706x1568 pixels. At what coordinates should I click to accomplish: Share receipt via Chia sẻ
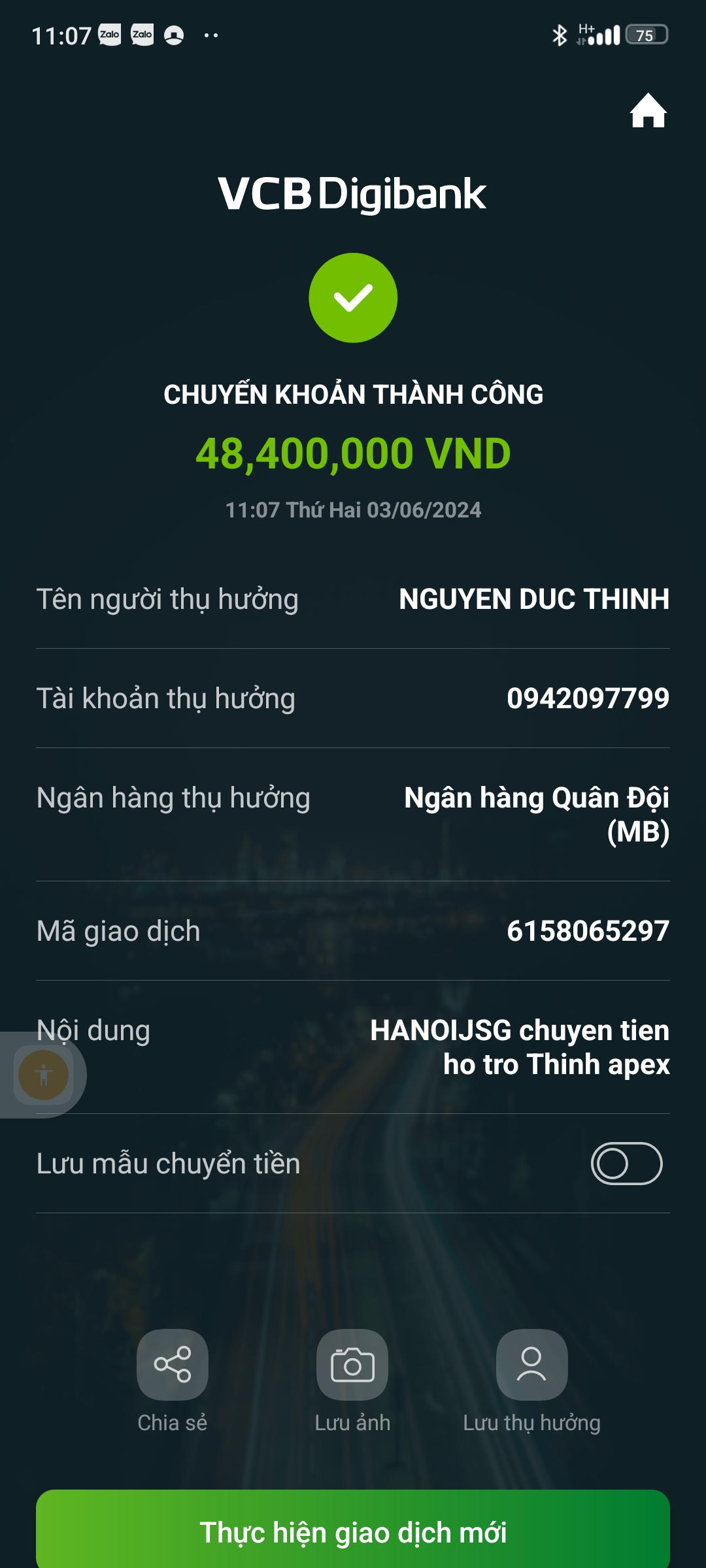coord(173,1365)
